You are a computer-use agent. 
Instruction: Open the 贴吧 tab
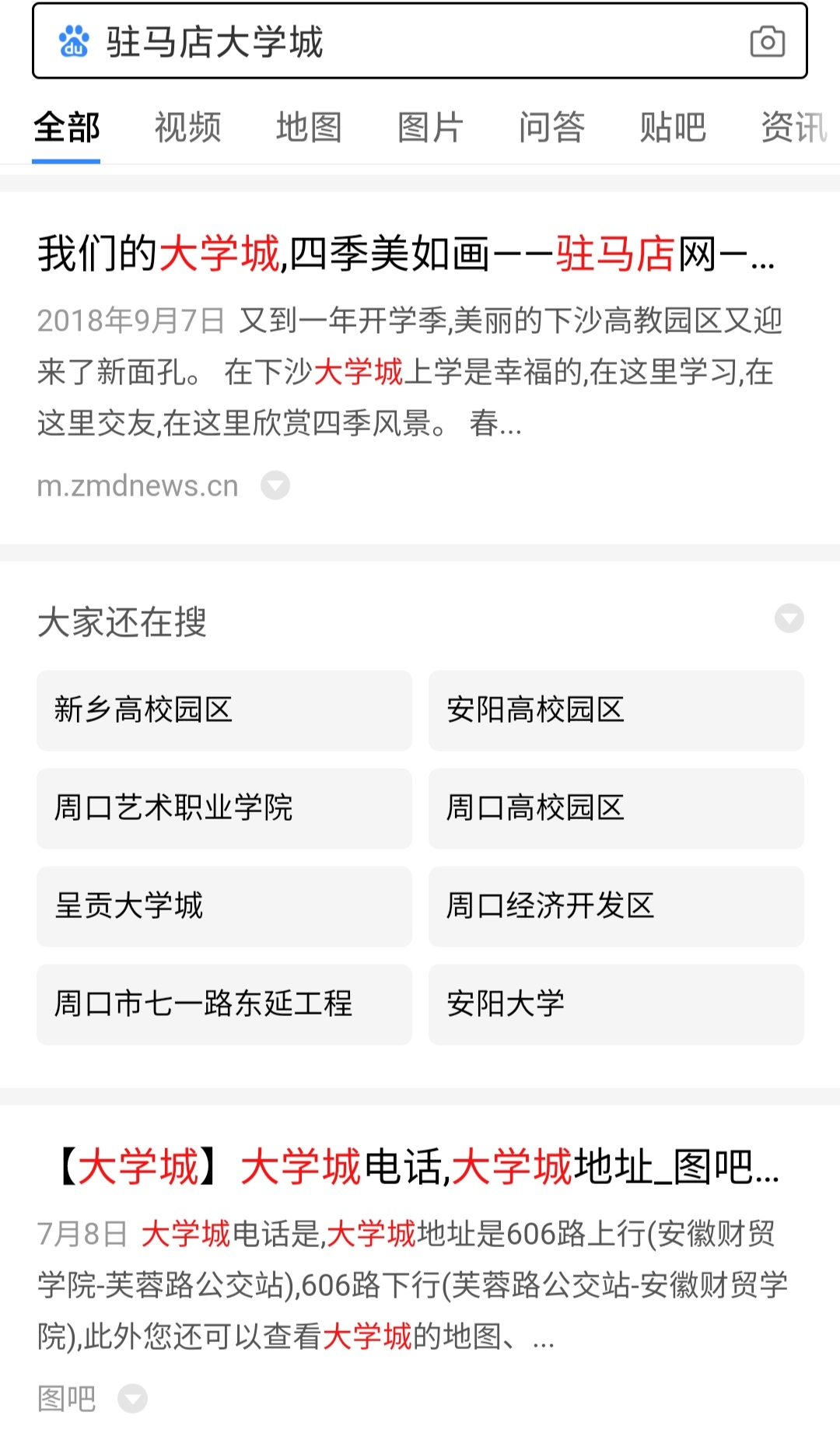tap(673, 127)
